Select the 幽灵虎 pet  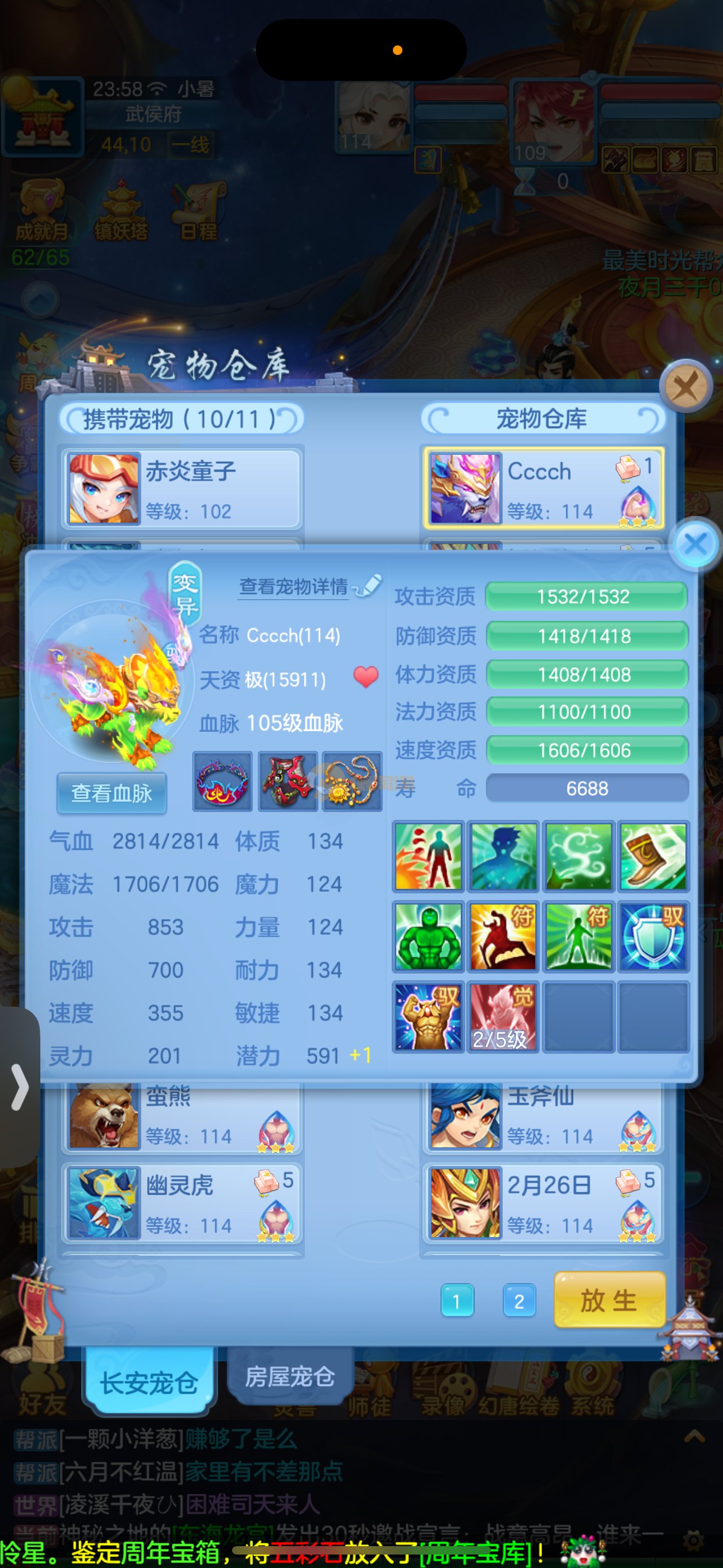tap(182, 1203)
